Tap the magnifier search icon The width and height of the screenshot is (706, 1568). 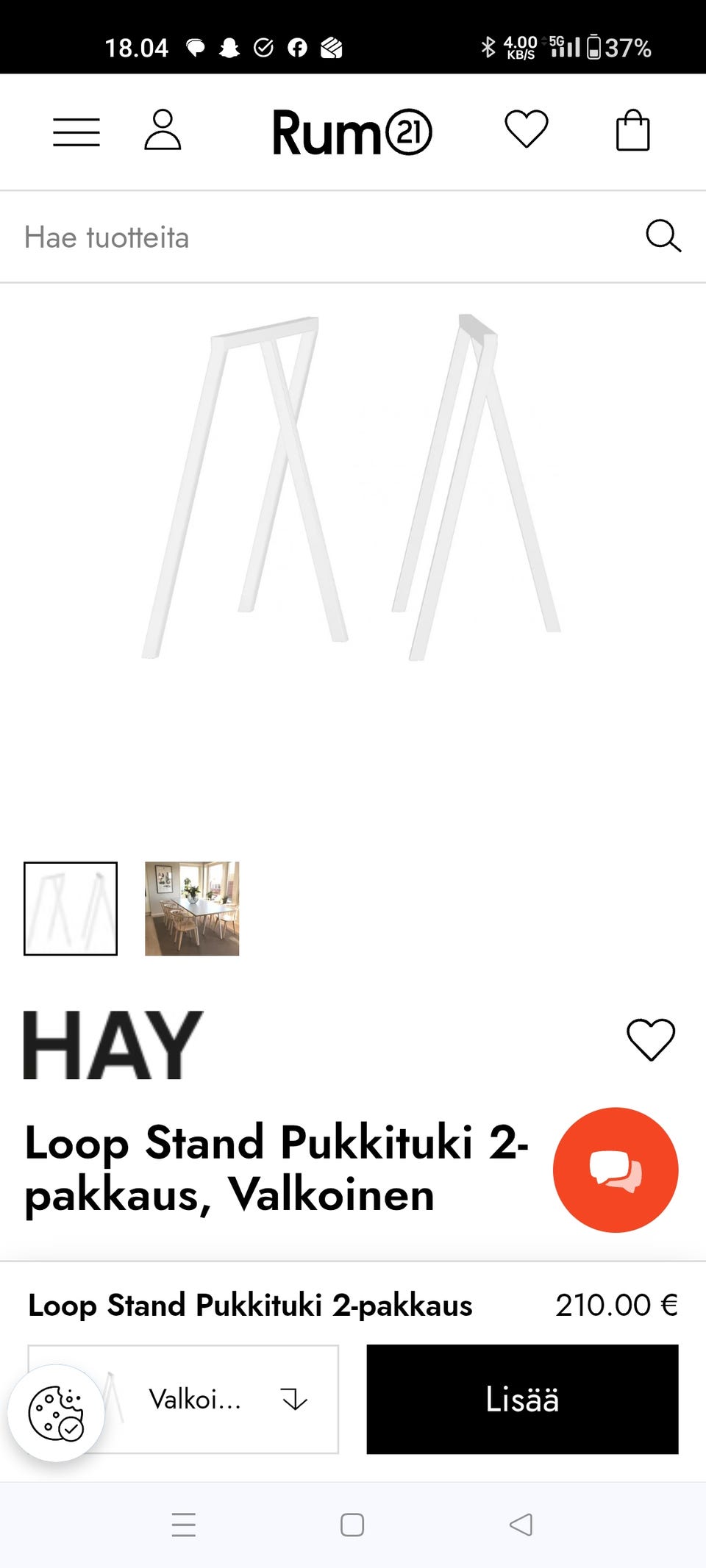(663, 236)
